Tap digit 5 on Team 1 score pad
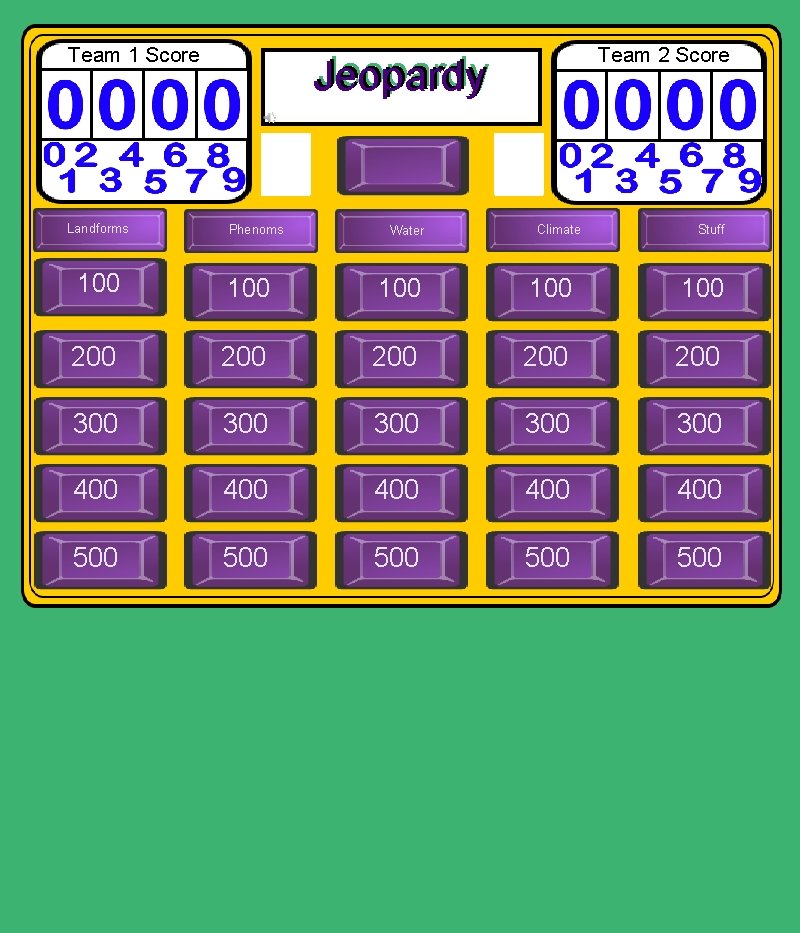800x933 pixels. (155, 181)
